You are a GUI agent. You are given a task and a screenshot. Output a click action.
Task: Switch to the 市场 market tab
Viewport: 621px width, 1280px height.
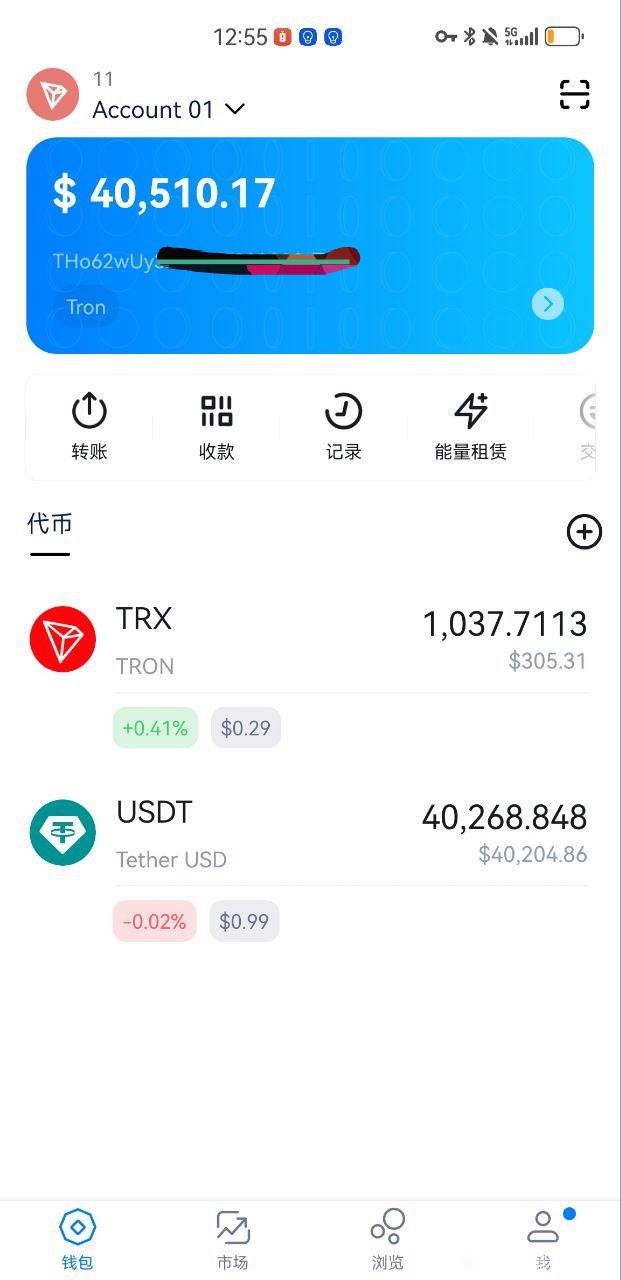pyautogui.click(x=232, y=1239)
